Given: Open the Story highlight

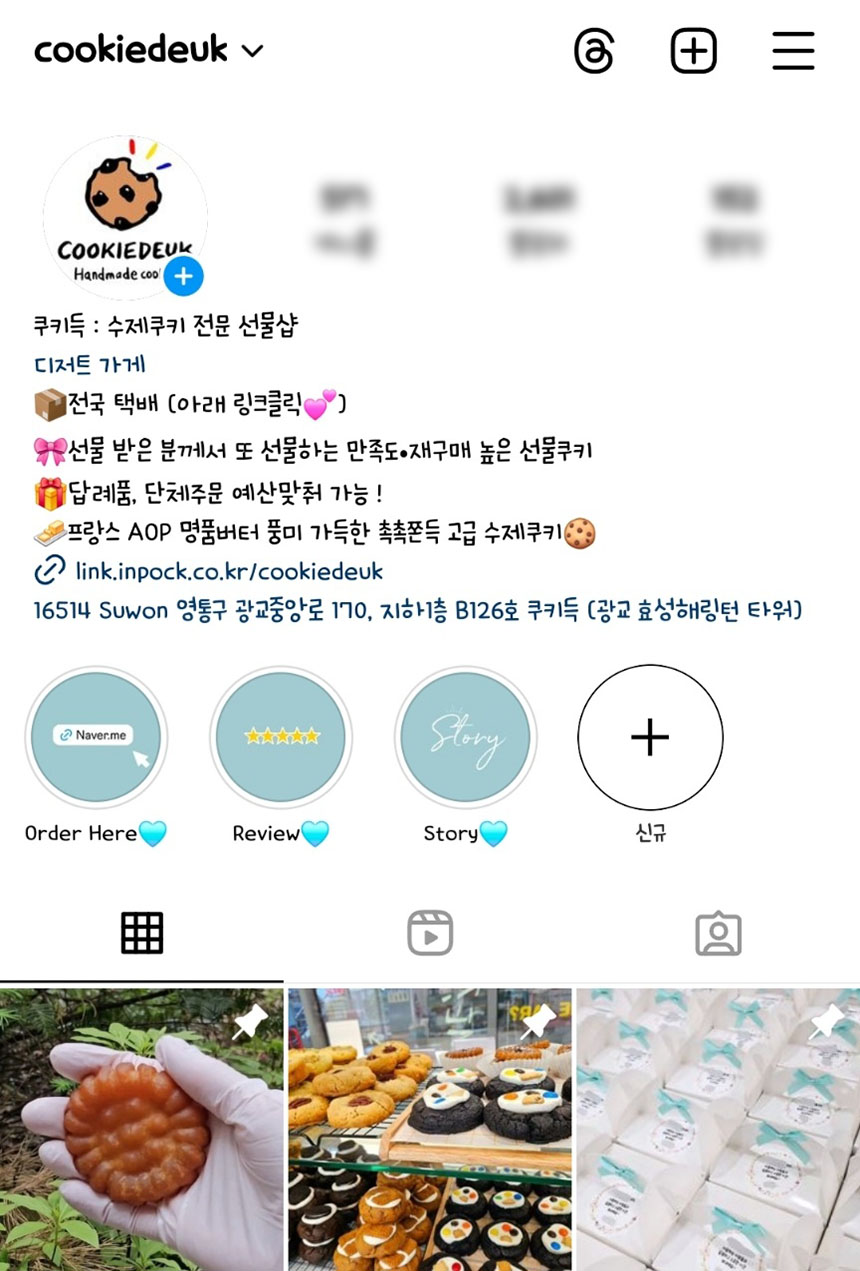Looking at the screenshot, I should click(465, 738).
